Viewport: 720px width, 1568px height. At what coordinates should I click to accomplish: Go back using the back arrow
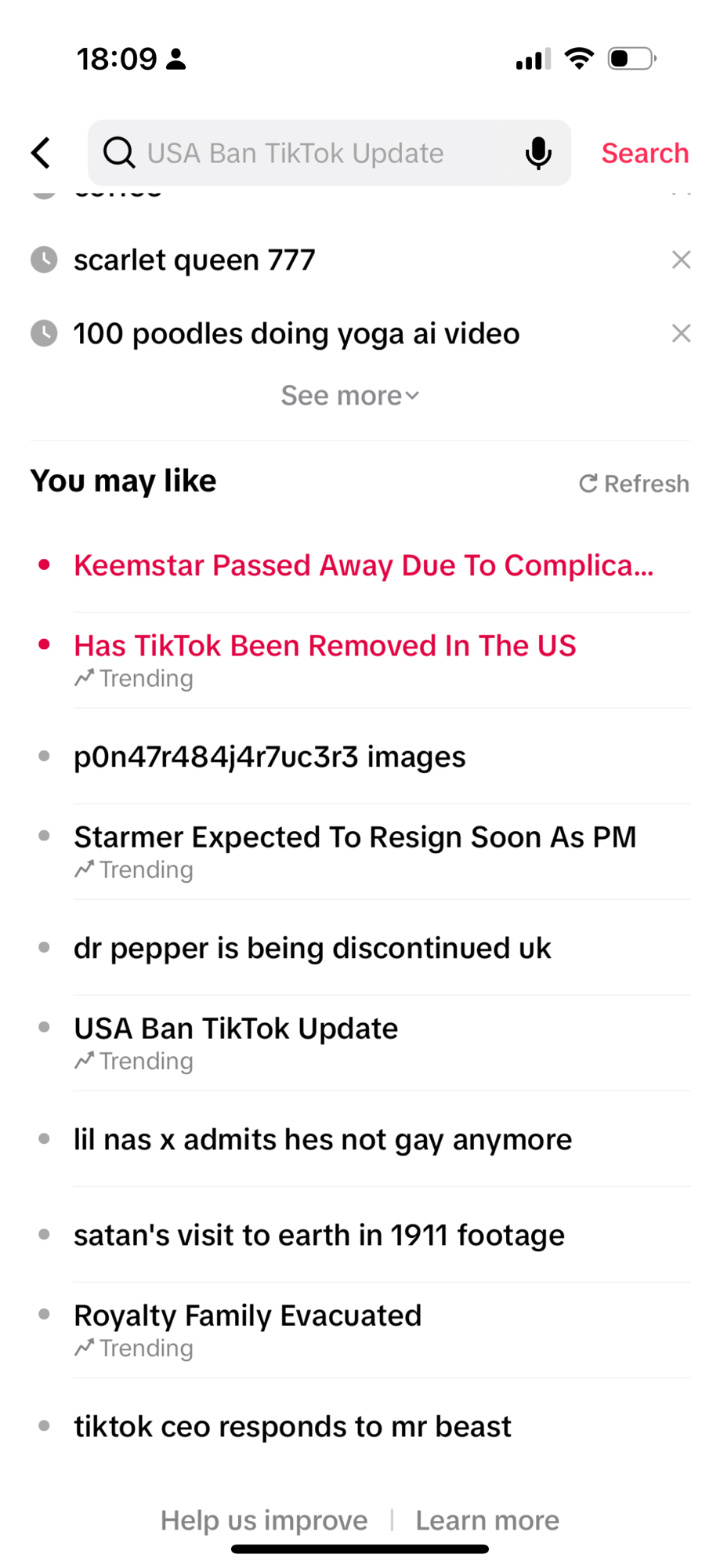pos(42,153)
